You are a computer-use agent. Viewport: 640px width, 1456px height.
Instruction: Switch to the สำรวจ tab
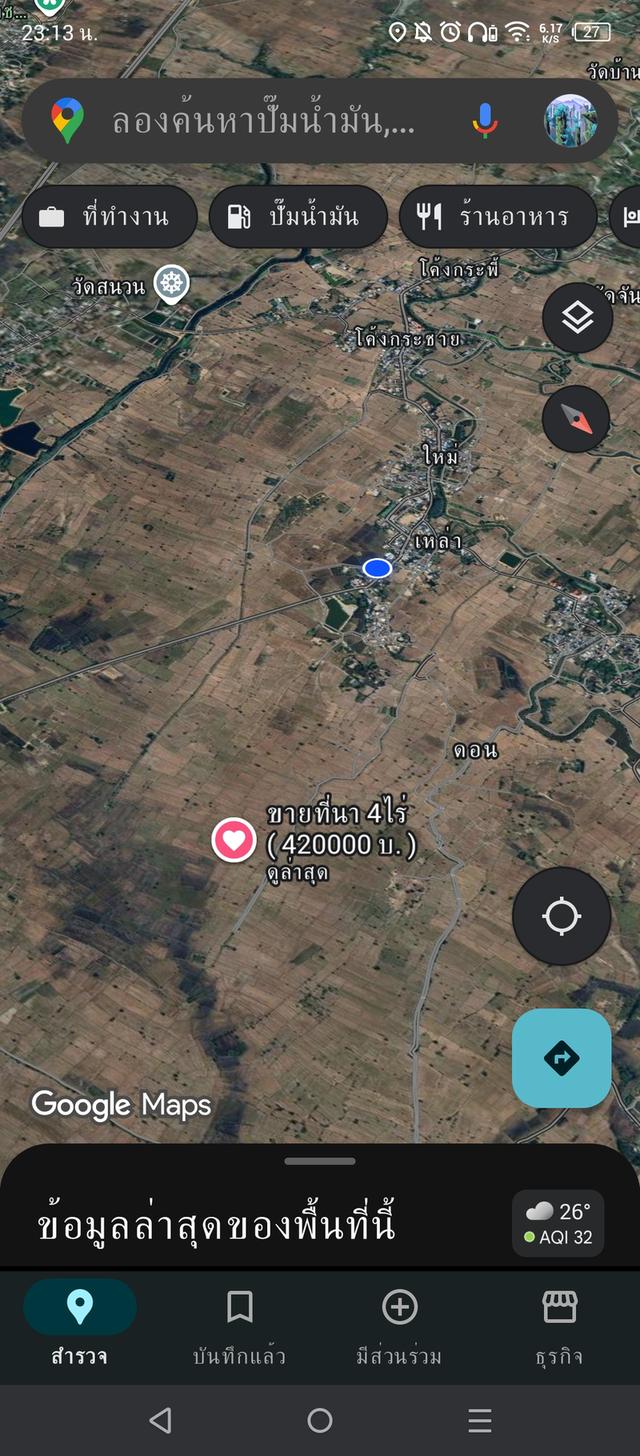(x=79, y=1322)
